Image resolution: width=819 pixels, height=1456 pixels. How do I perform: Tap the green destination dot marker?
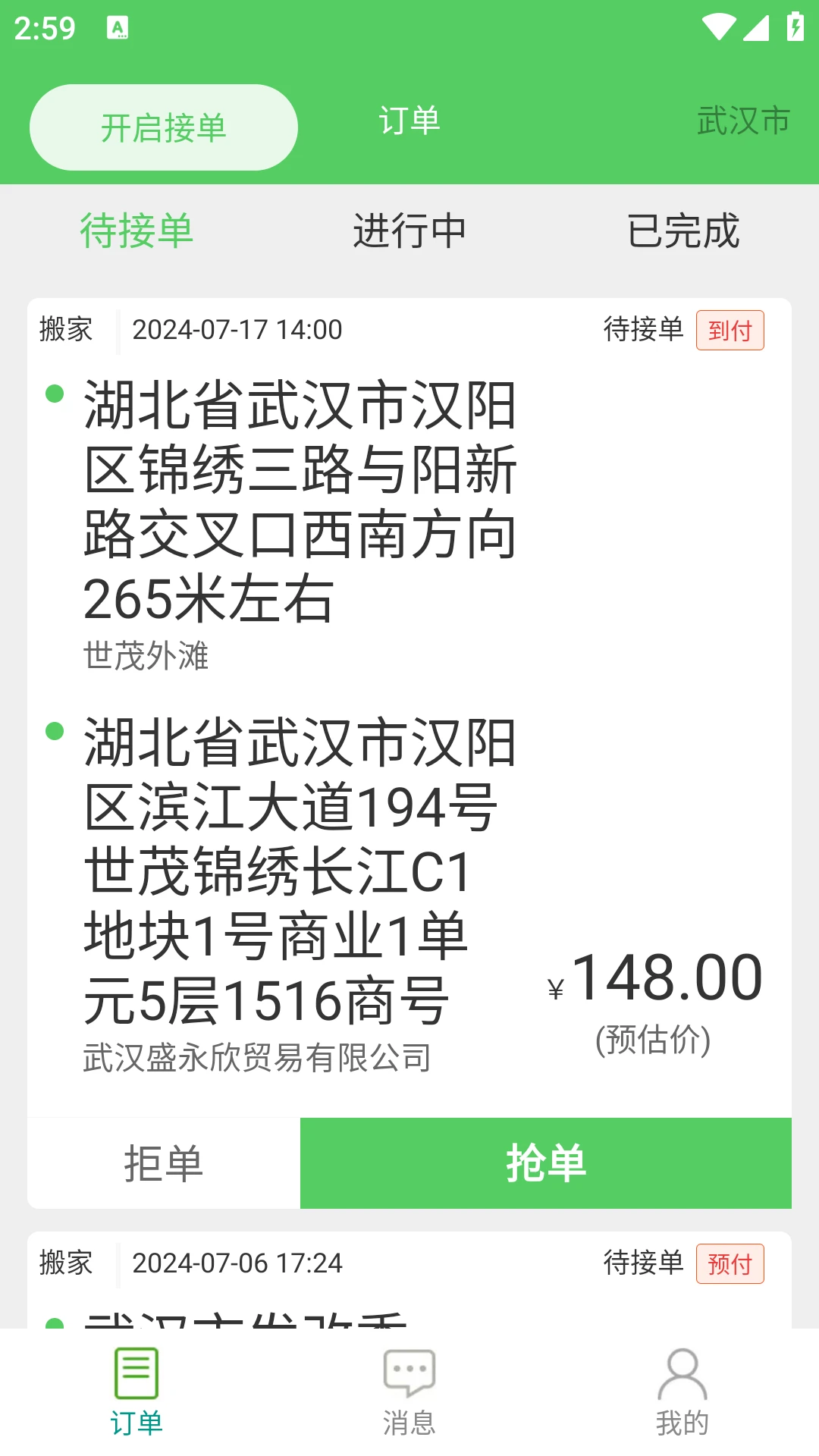click(x=54, y=730)
